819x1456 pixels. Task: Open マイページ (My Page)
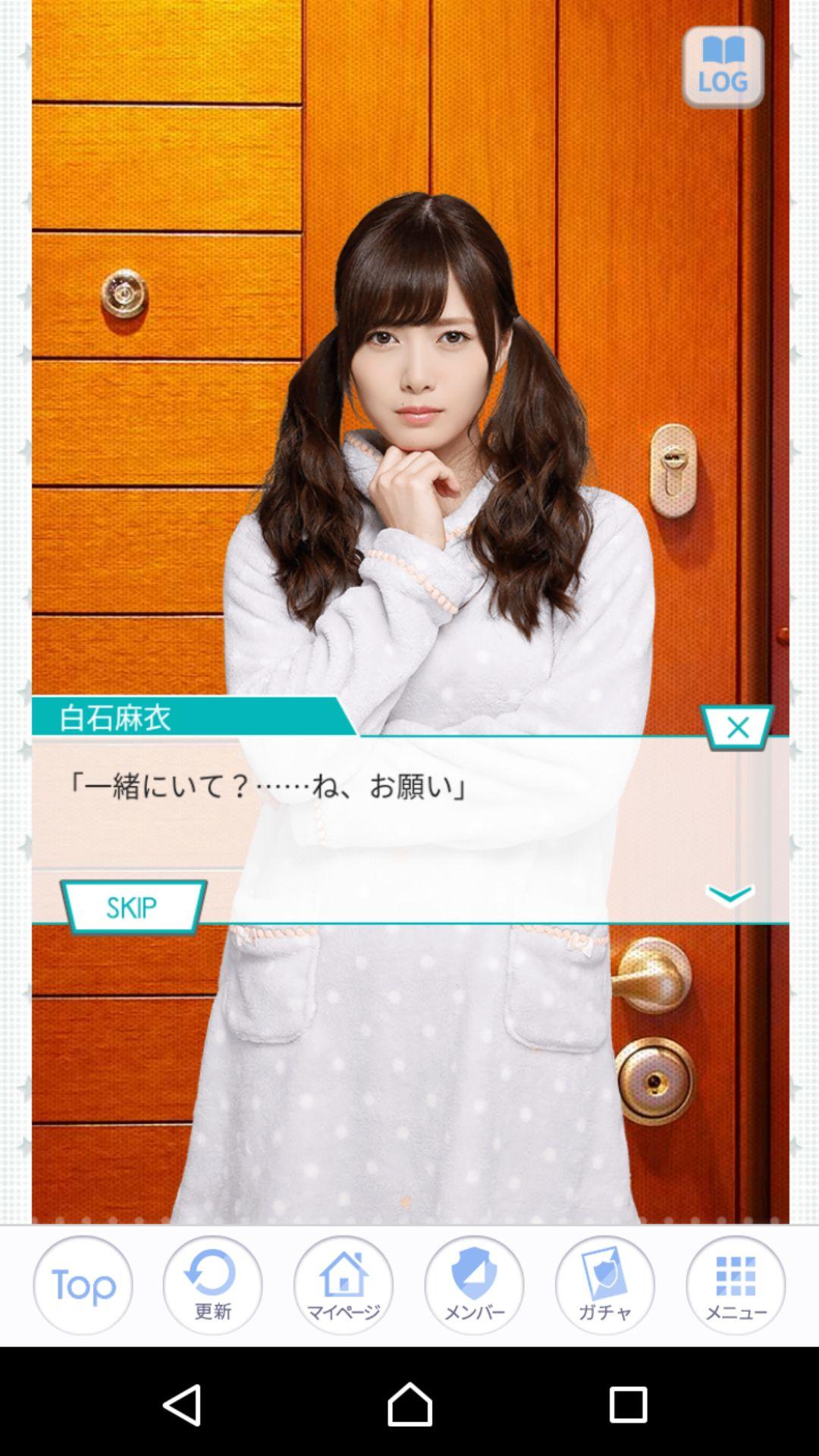click(x=344, y=1285)
